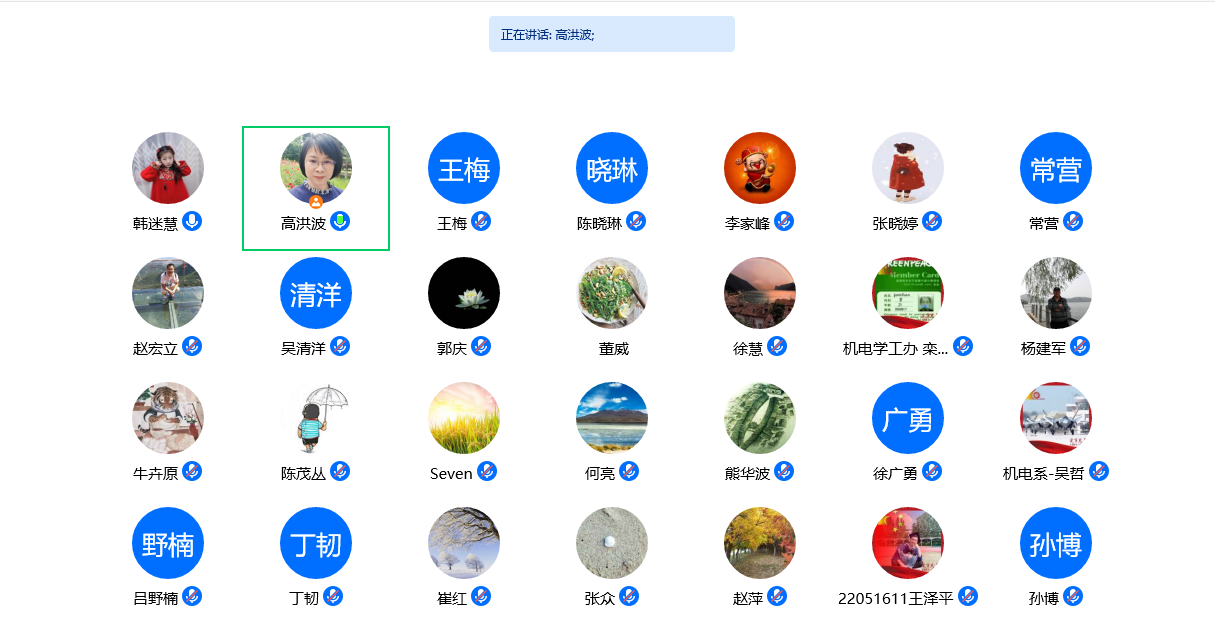The height and width of the screenshot is (633, 1215).
Task: Tap the 22051611王泽平 participant tile
Action: click(908, 543)
